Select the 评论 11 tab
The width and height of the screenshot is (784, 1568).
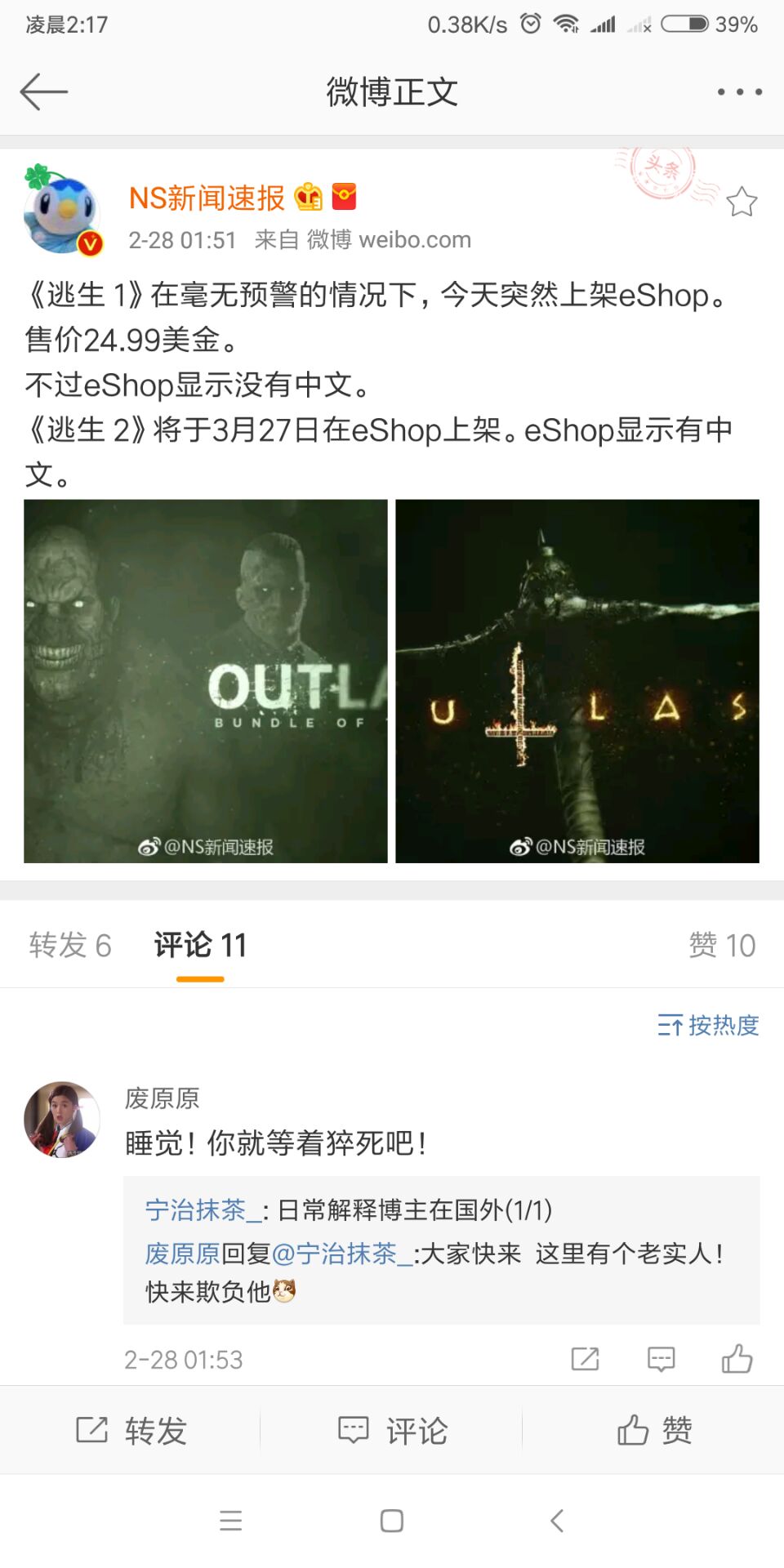click(200, 945)
